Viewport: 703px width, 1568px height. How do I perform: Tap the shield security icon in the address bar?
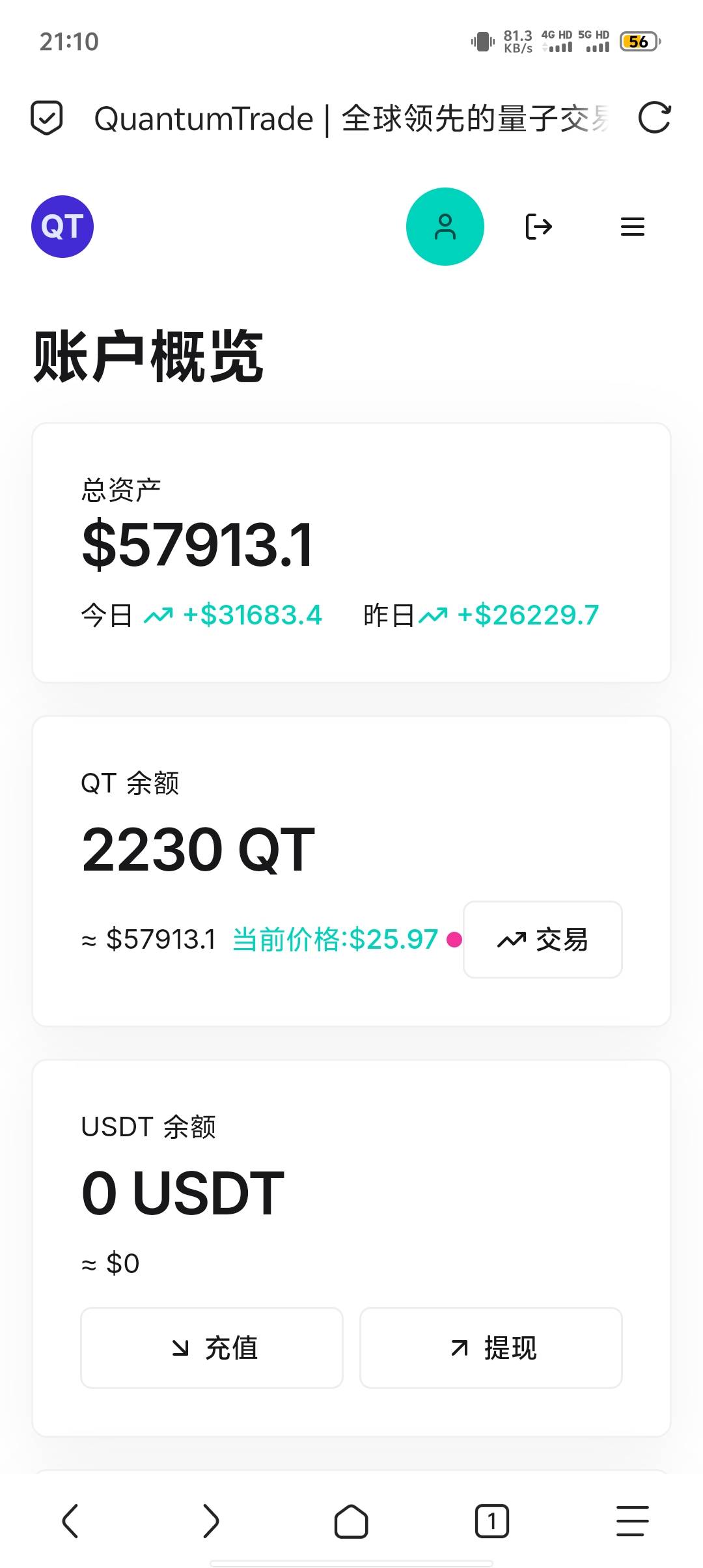click(47, 118)
